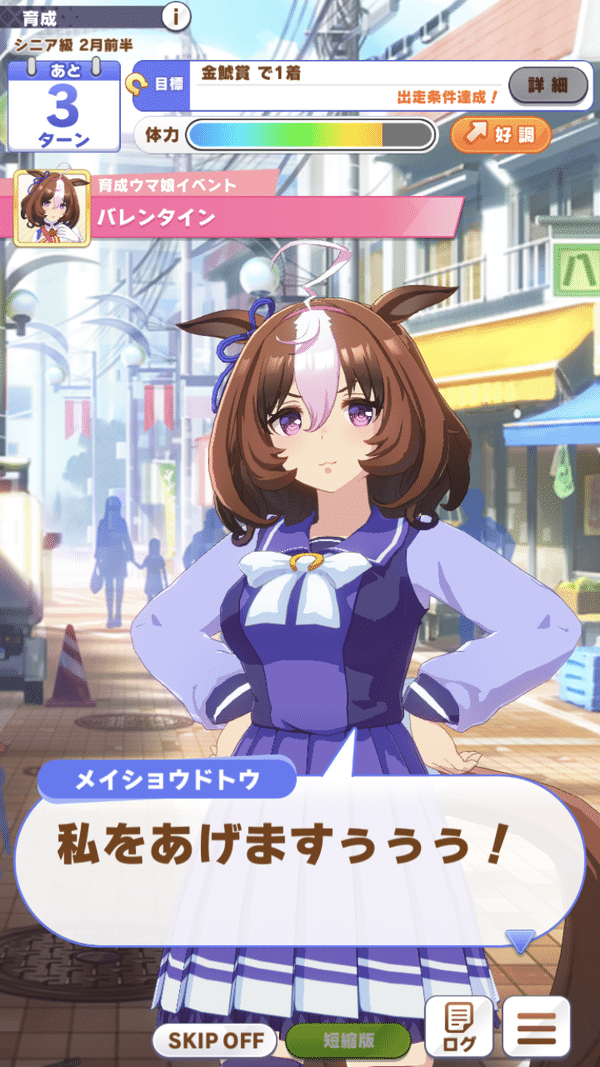
Task: Open the ログ dialogue log
Action: 459,1025
